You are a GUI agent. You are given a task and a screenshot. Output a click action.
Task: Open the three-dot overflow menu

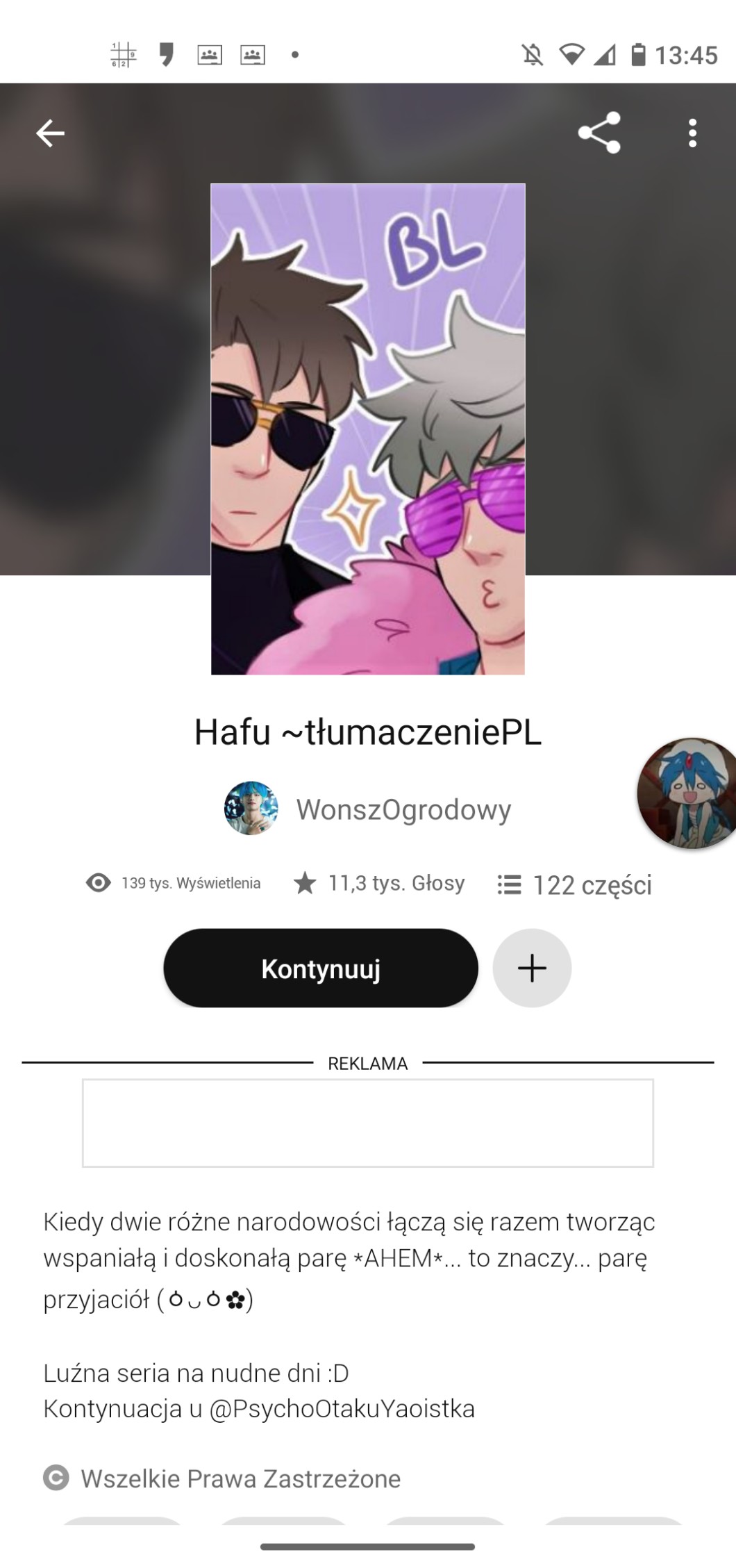click(692, 133)
